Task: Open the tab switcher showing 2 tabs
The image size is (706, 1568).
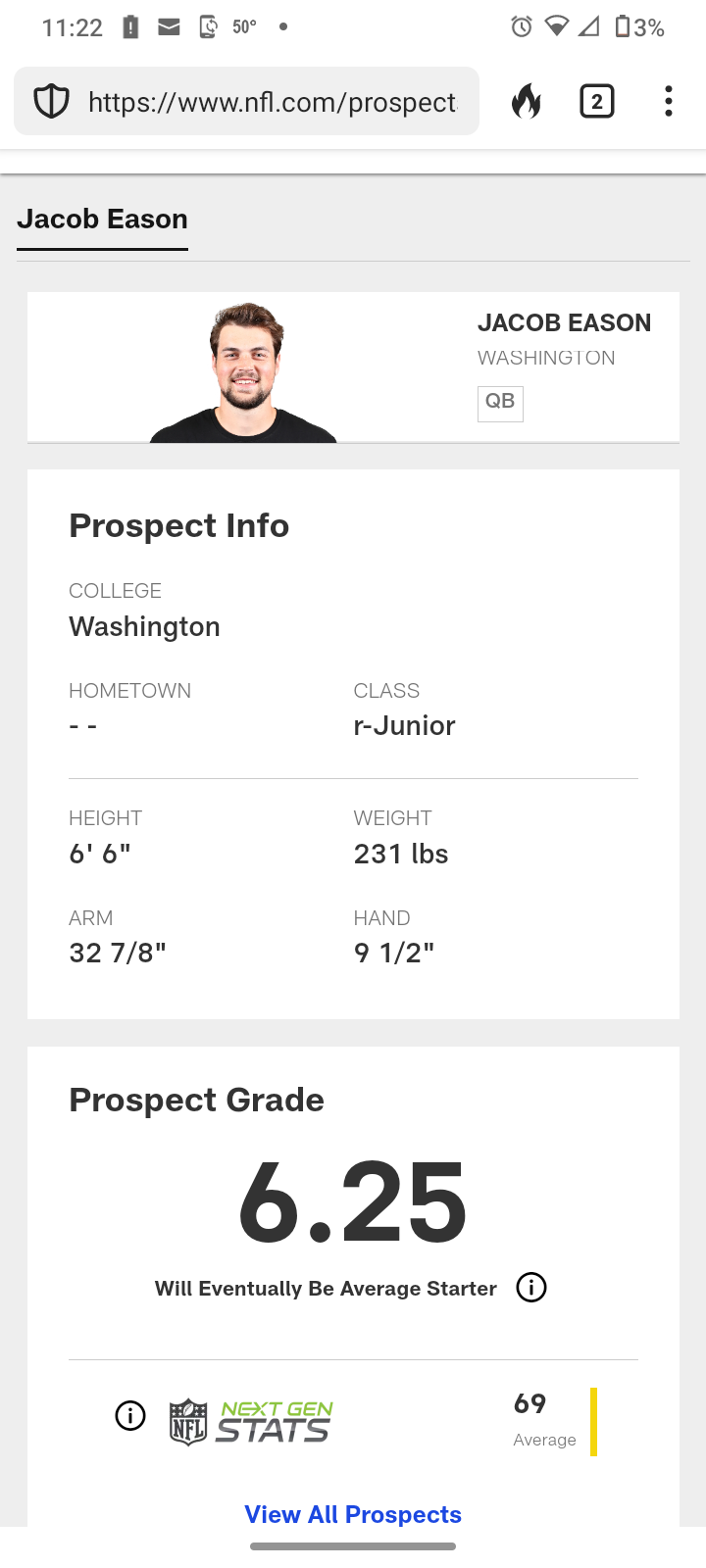Action: 597,101
